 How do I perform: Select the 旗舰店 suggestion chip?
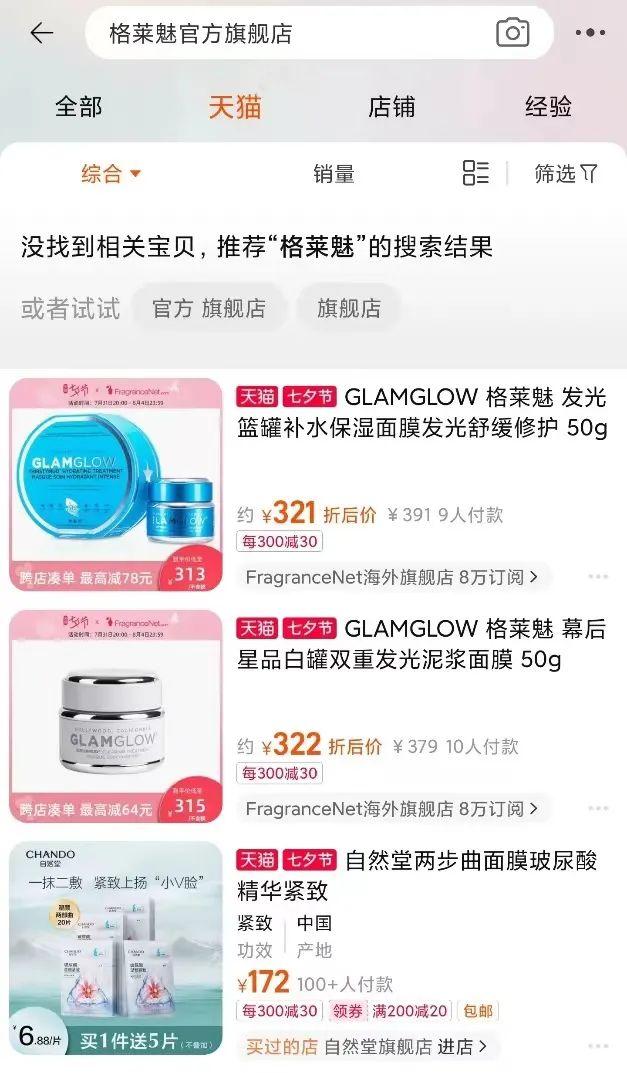pos(349,308)
